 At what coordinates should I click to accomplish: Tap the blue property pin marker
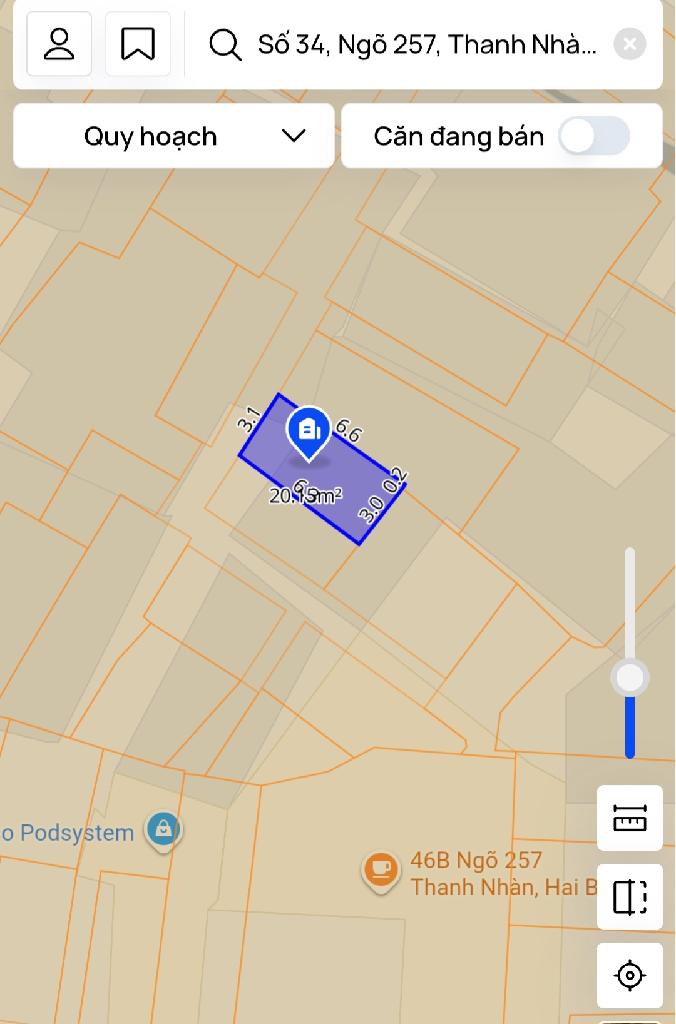point(309,432)
